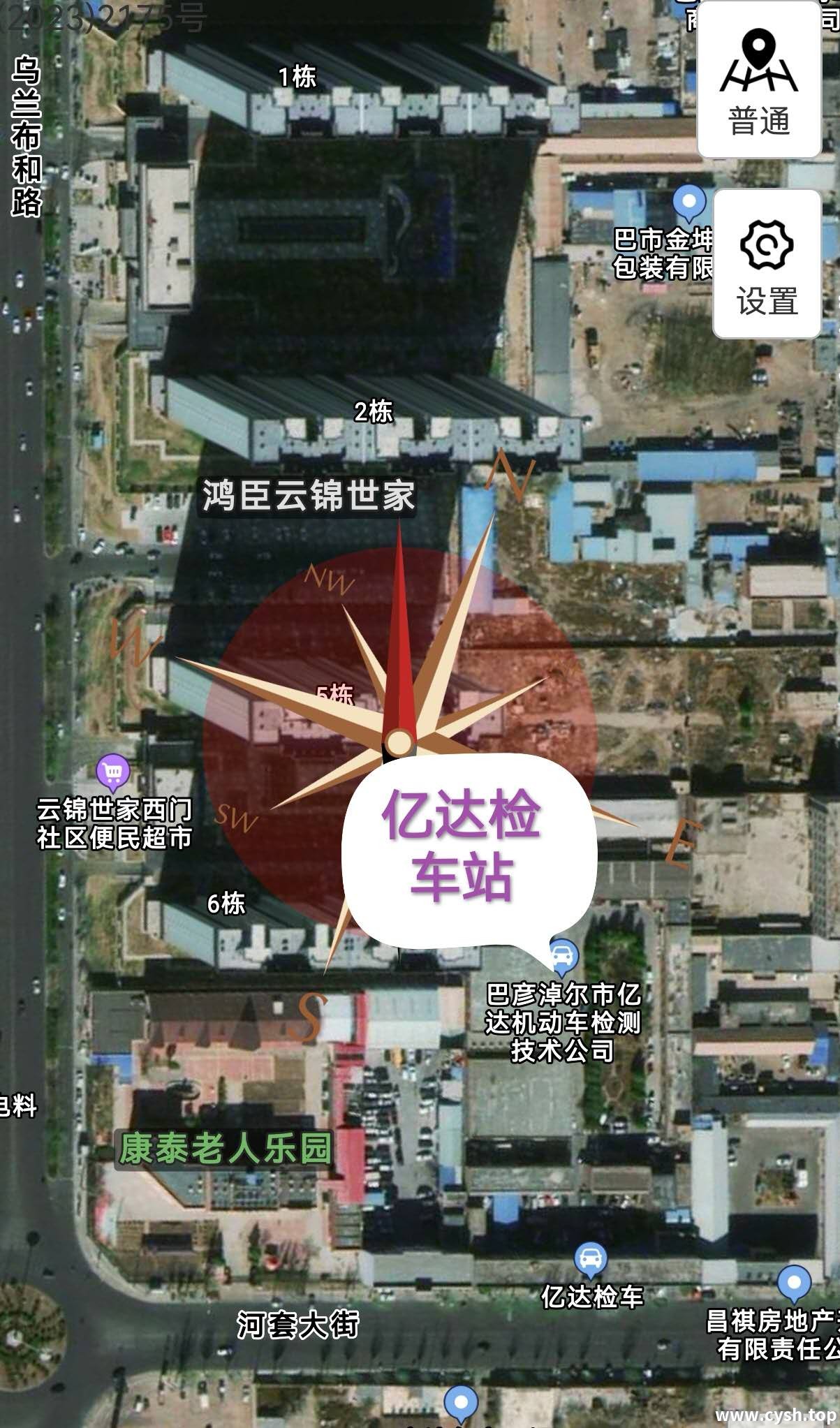Tap the 云锦世家西门社区便民超市 shop marker
Screen dimensions: 840x1428
(x=113, y=772)
